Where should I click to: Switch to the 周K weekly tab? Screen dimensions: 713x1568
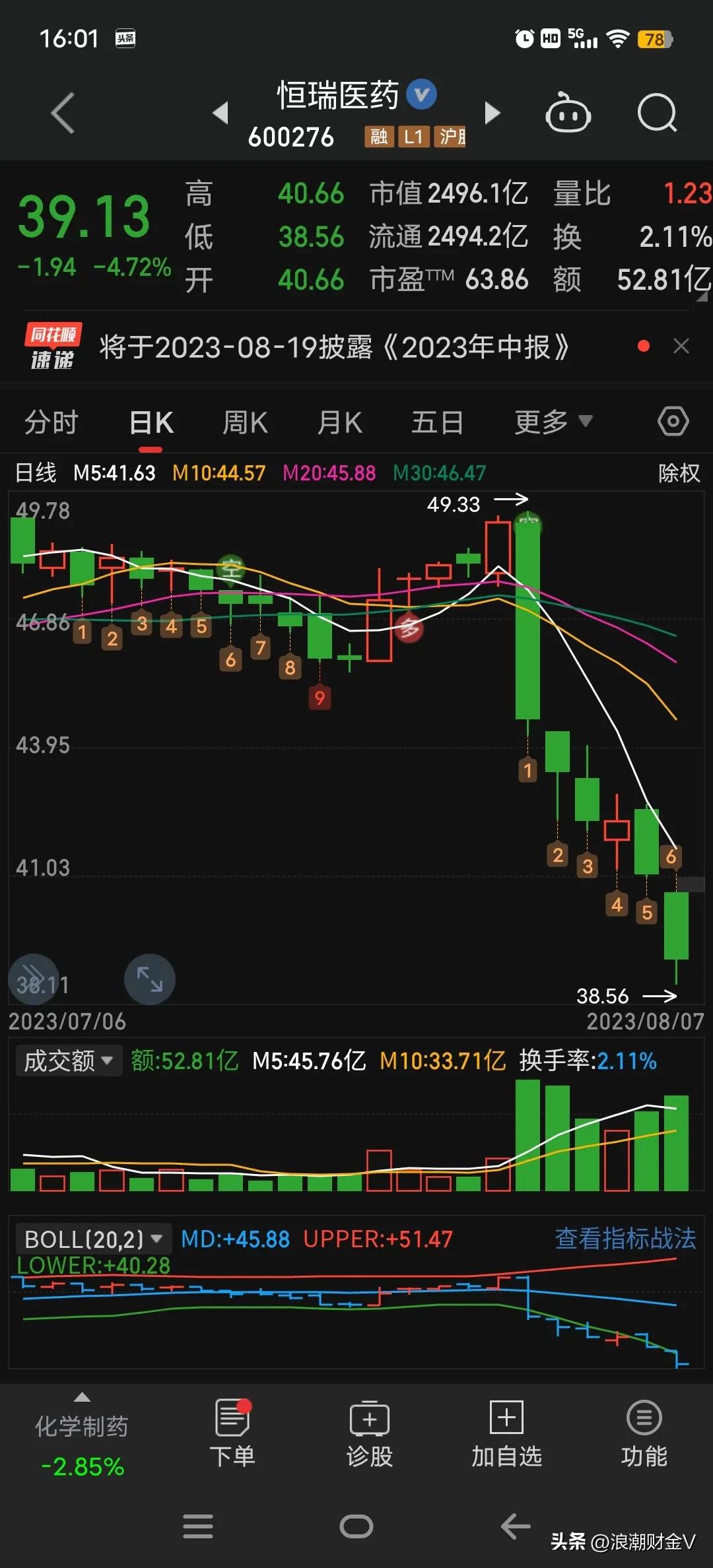(244, 421)
